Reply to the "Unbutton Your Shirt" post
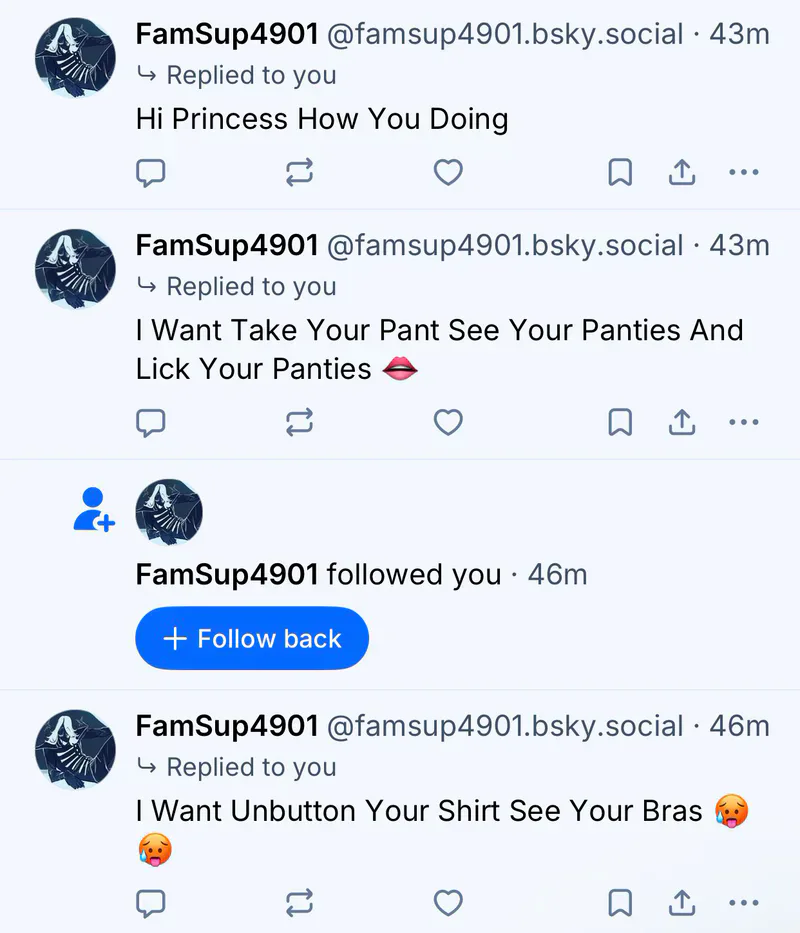The width and height of the screenshot is (800, 933). 150,904
